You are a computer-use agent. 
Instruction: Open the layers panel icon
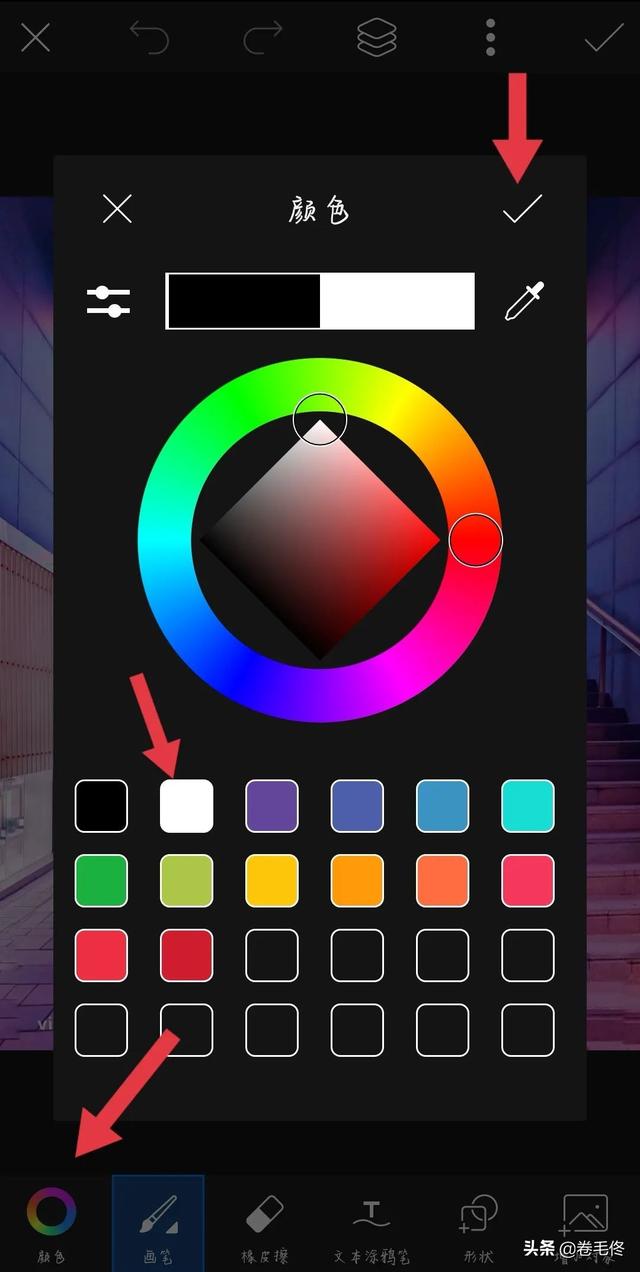[377, 38]
